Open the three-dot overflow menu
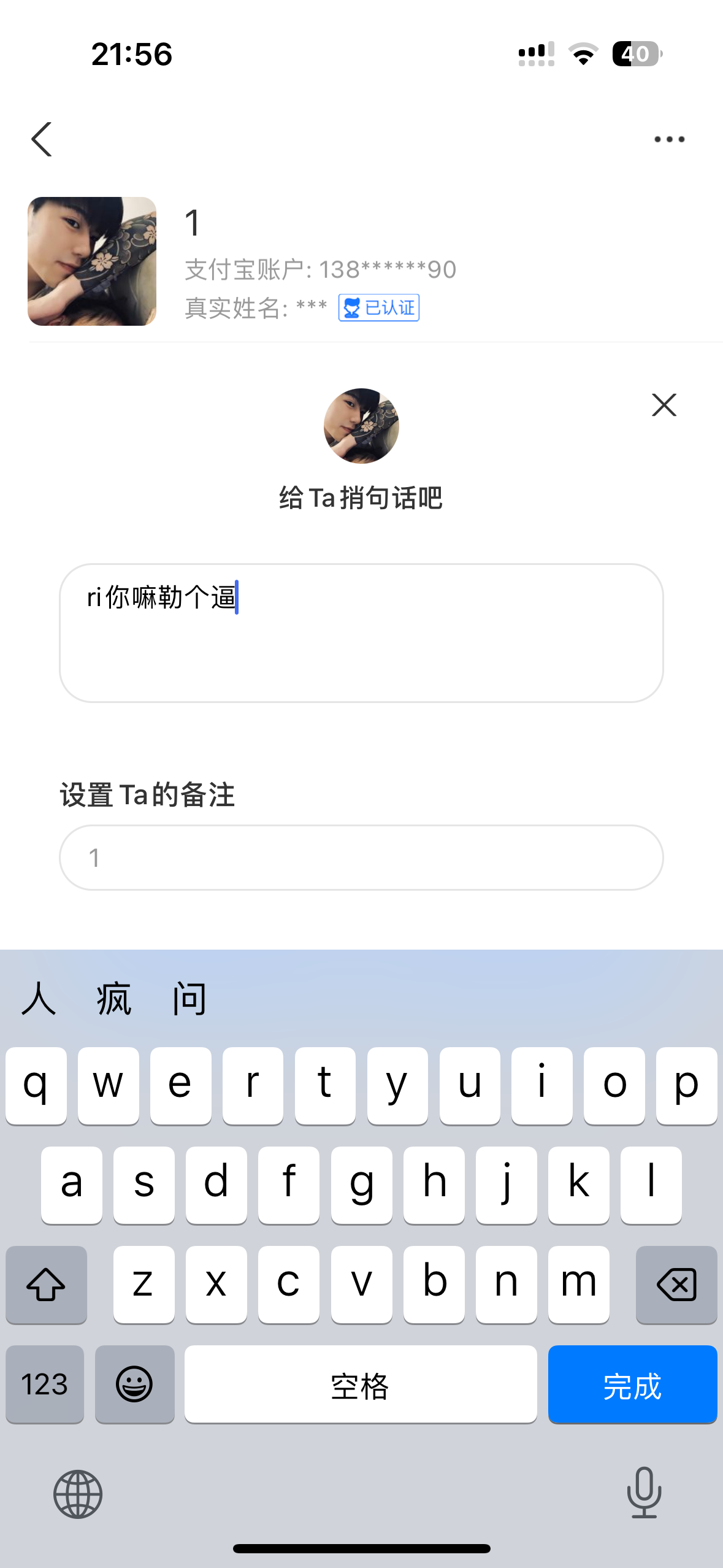723x1568 pixels. click(x=669, y=139)
